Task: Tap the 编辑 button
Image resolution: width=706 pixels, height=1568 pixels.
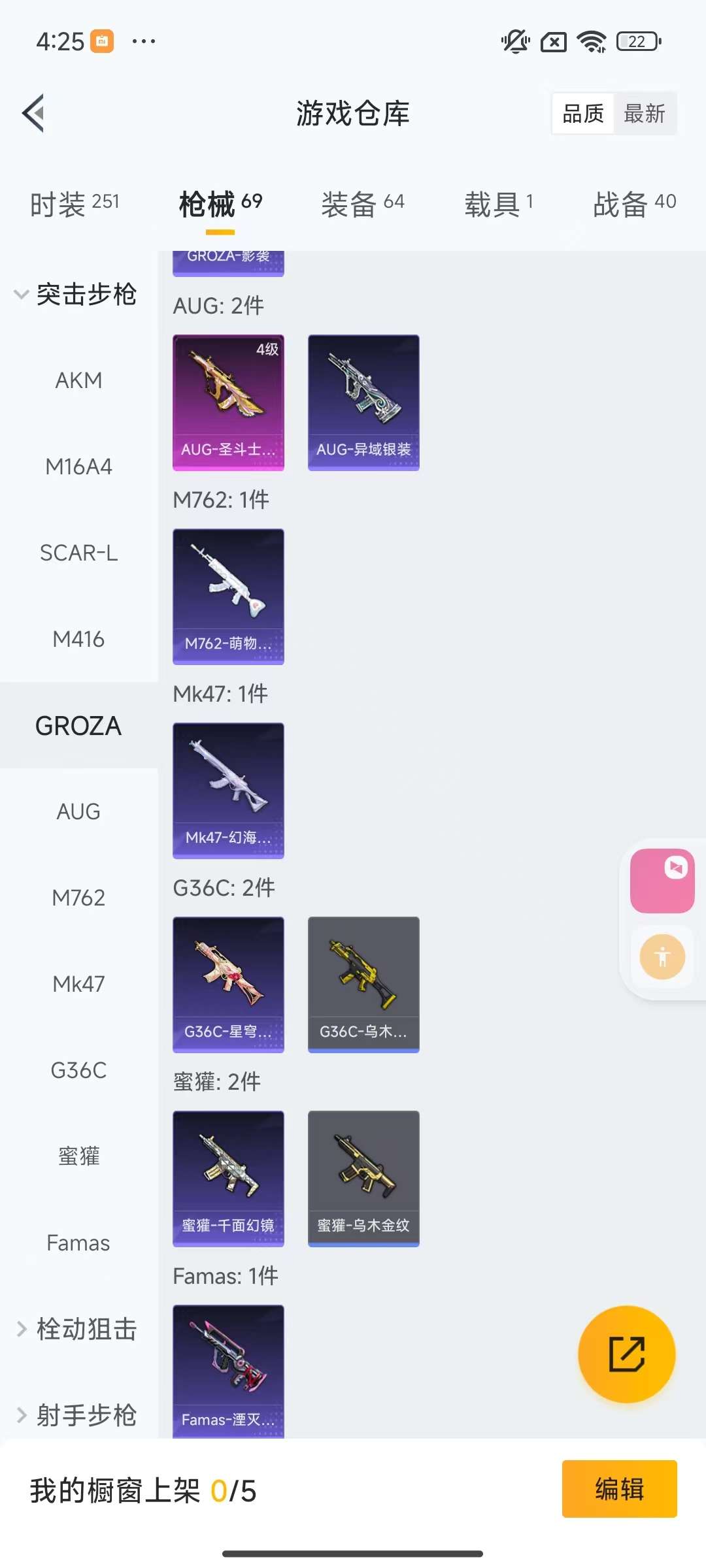Action: (x=619, y=1489)
